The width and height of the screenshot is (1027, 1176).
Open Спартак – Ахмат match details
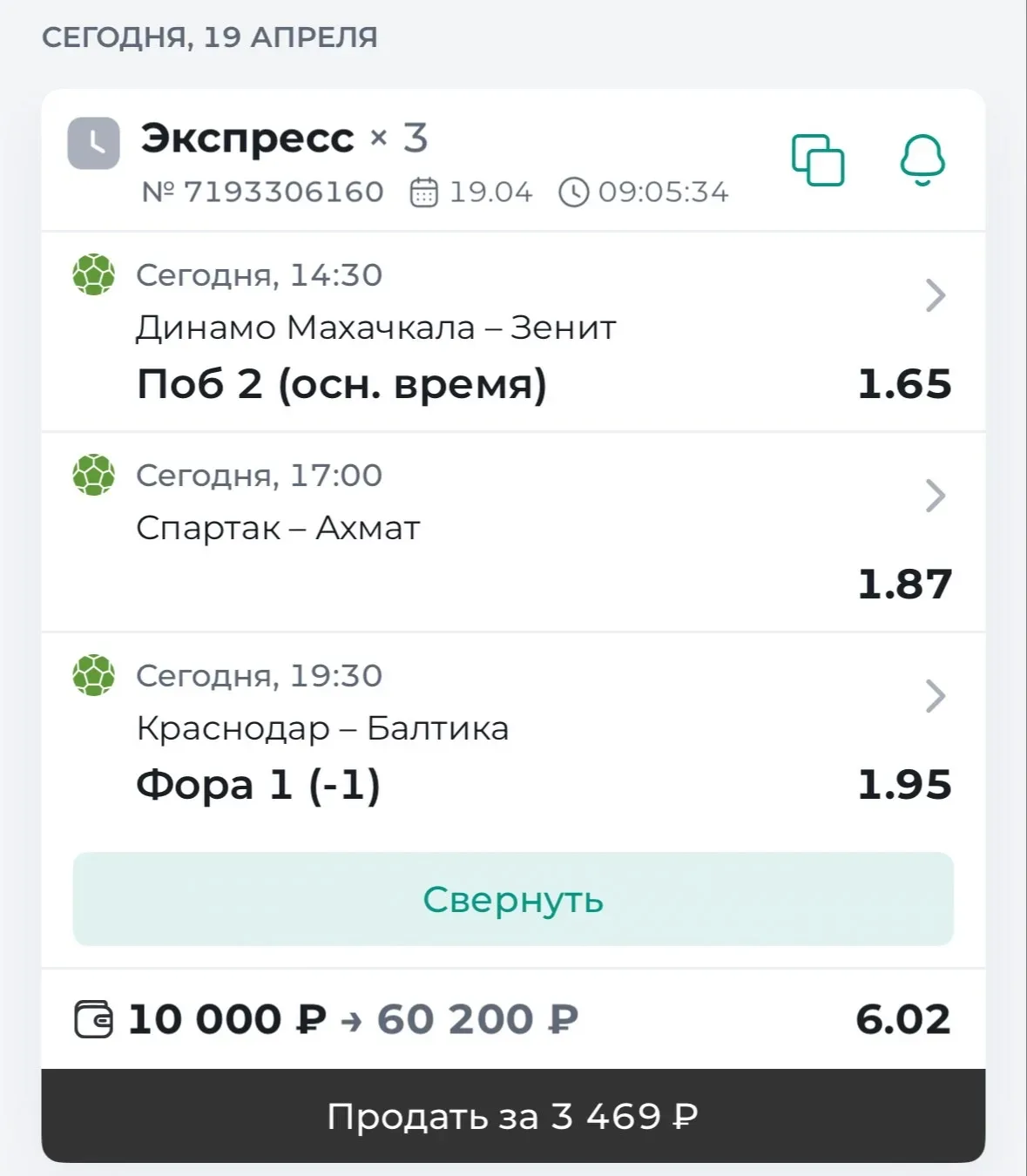coord(935,497)
